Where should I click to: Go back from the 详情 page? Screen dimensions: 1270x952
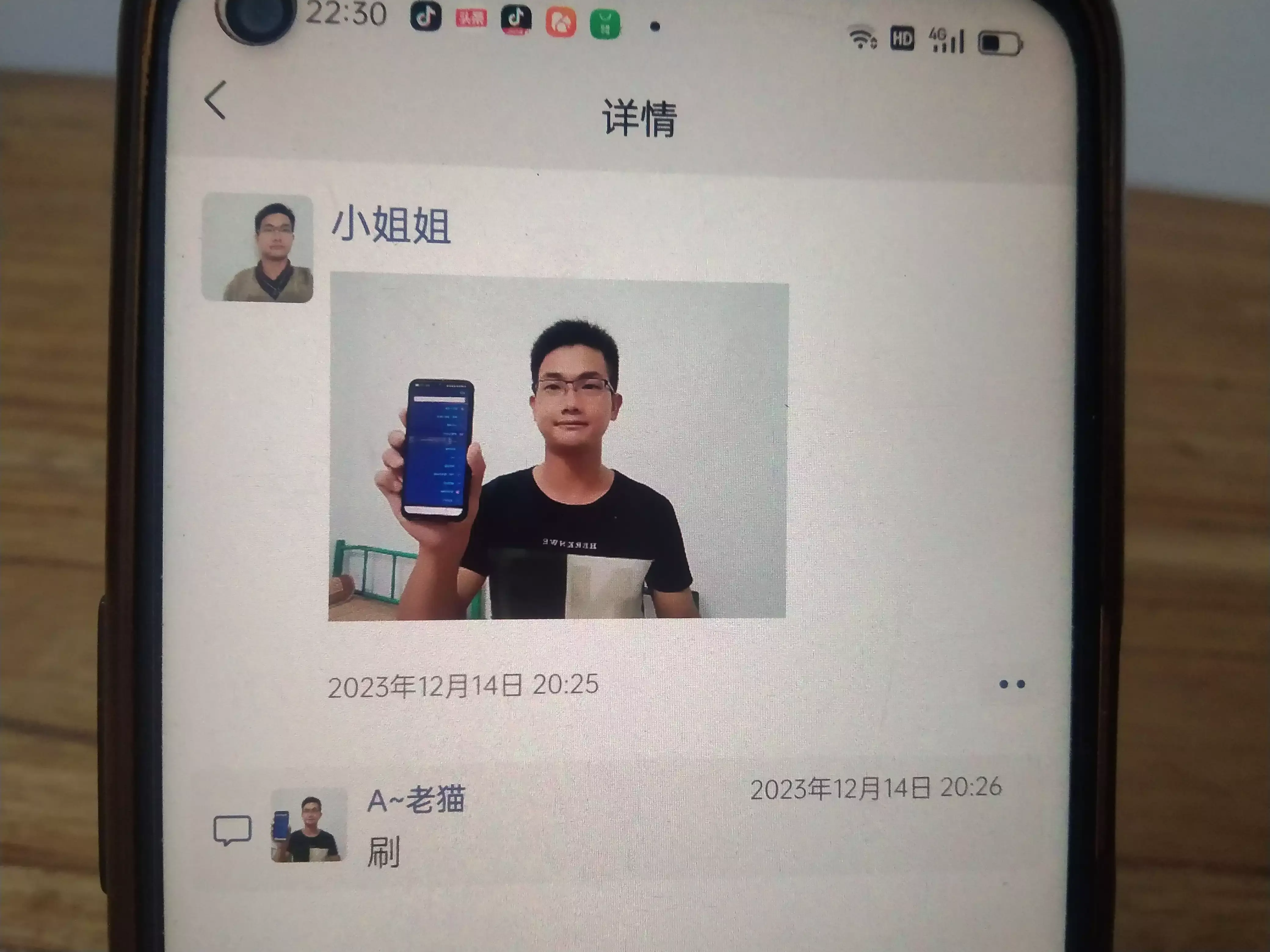(216, 100)
